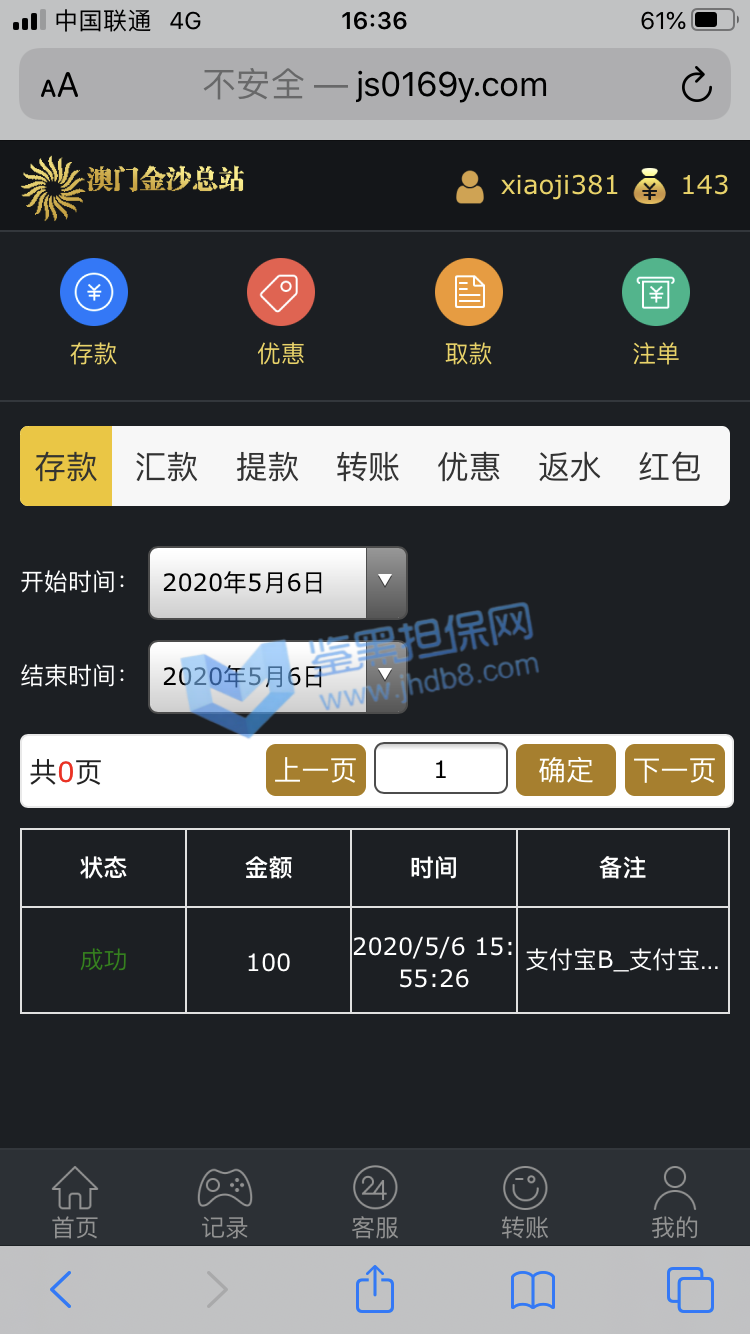This screenshot has height=1334, width=750.
Task: Go to next page with 下一页
Action: point(674,770)
